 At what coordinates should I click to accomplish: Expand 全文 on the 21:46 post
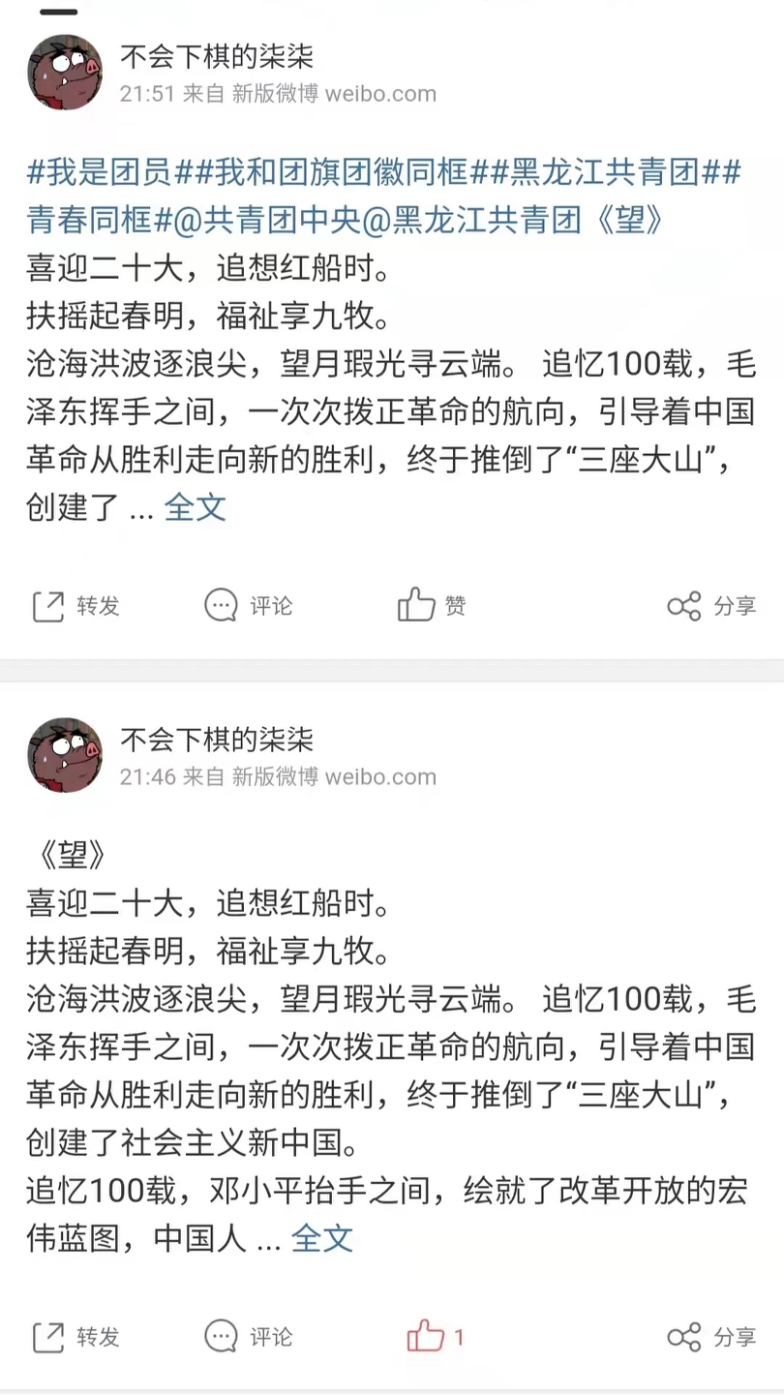point(322,1238)
